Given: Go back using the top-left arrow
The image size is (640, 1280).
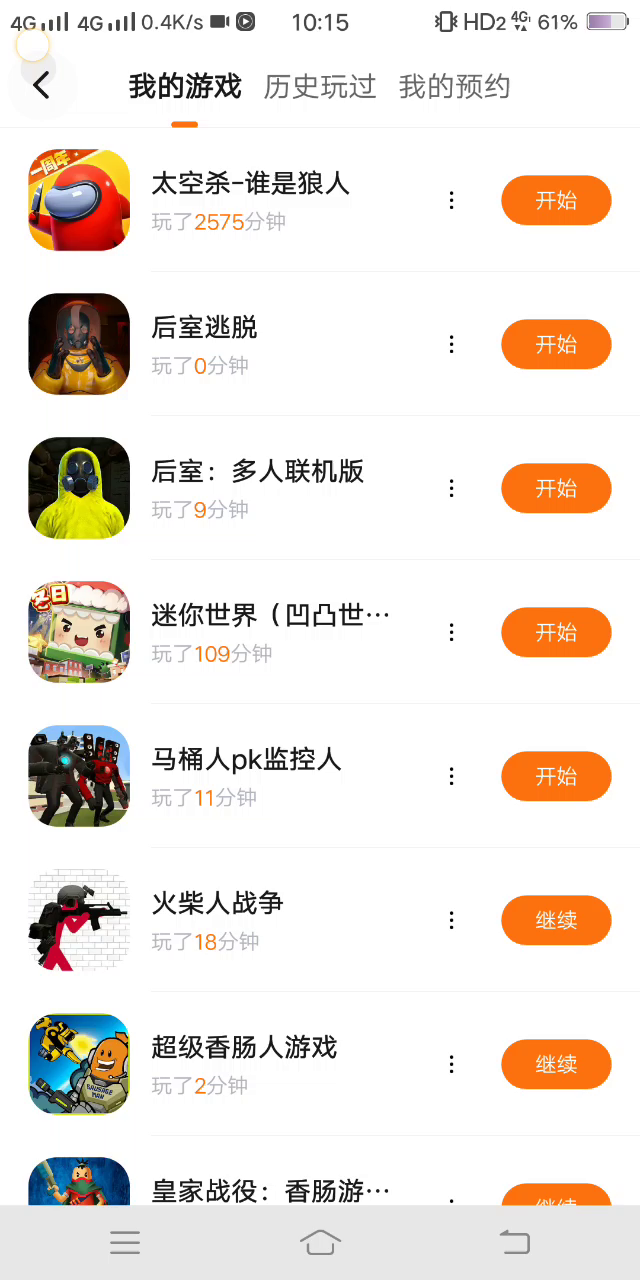Looking at the screenshot, I should click(41, 86).
